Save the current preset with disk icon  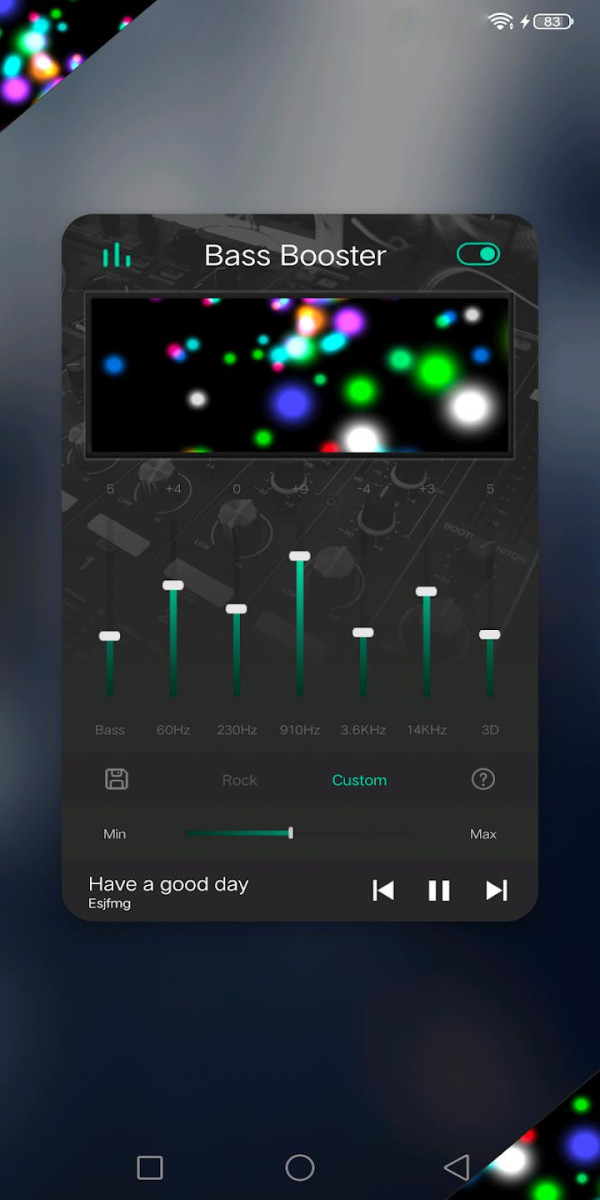[x=116, y=779]
